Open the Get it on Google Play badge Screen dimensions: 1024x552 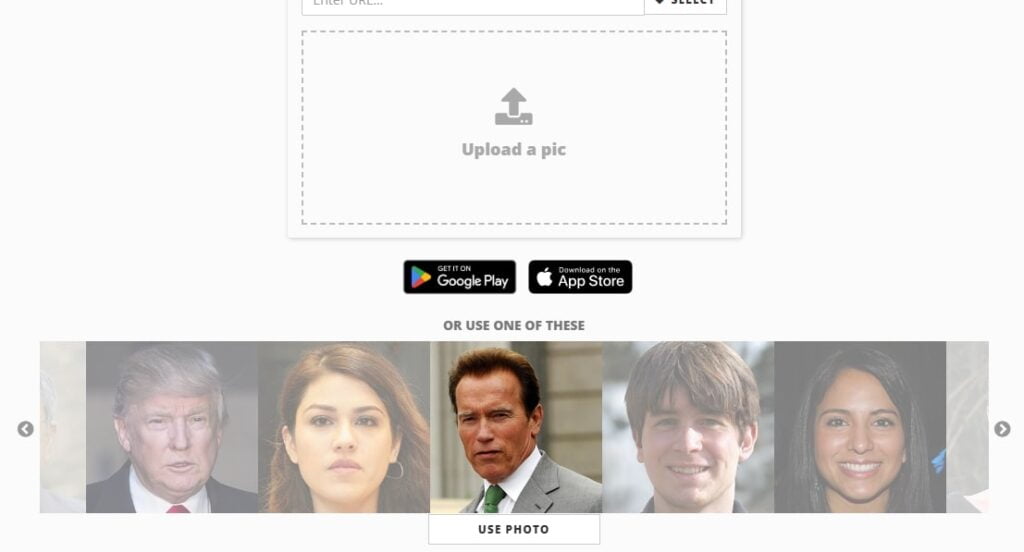tap(460, 277)
